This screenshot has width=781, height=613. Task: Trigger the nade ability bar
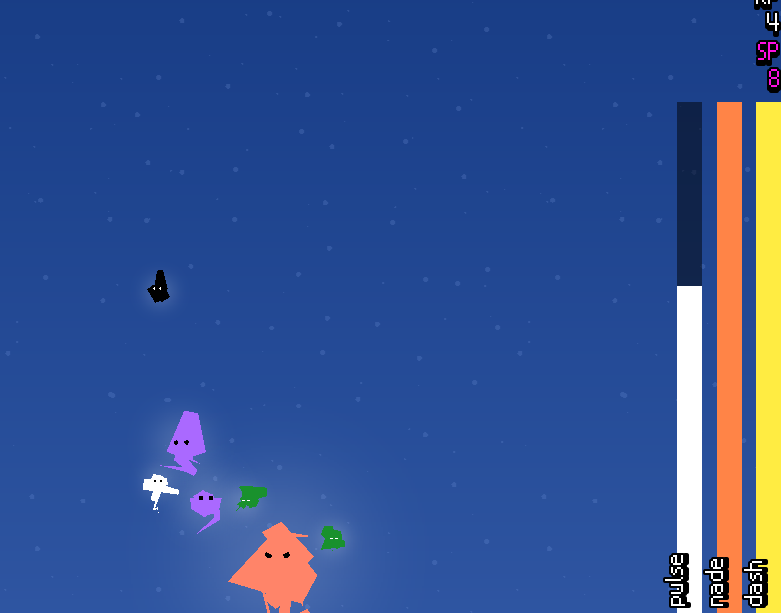(729, 355)
